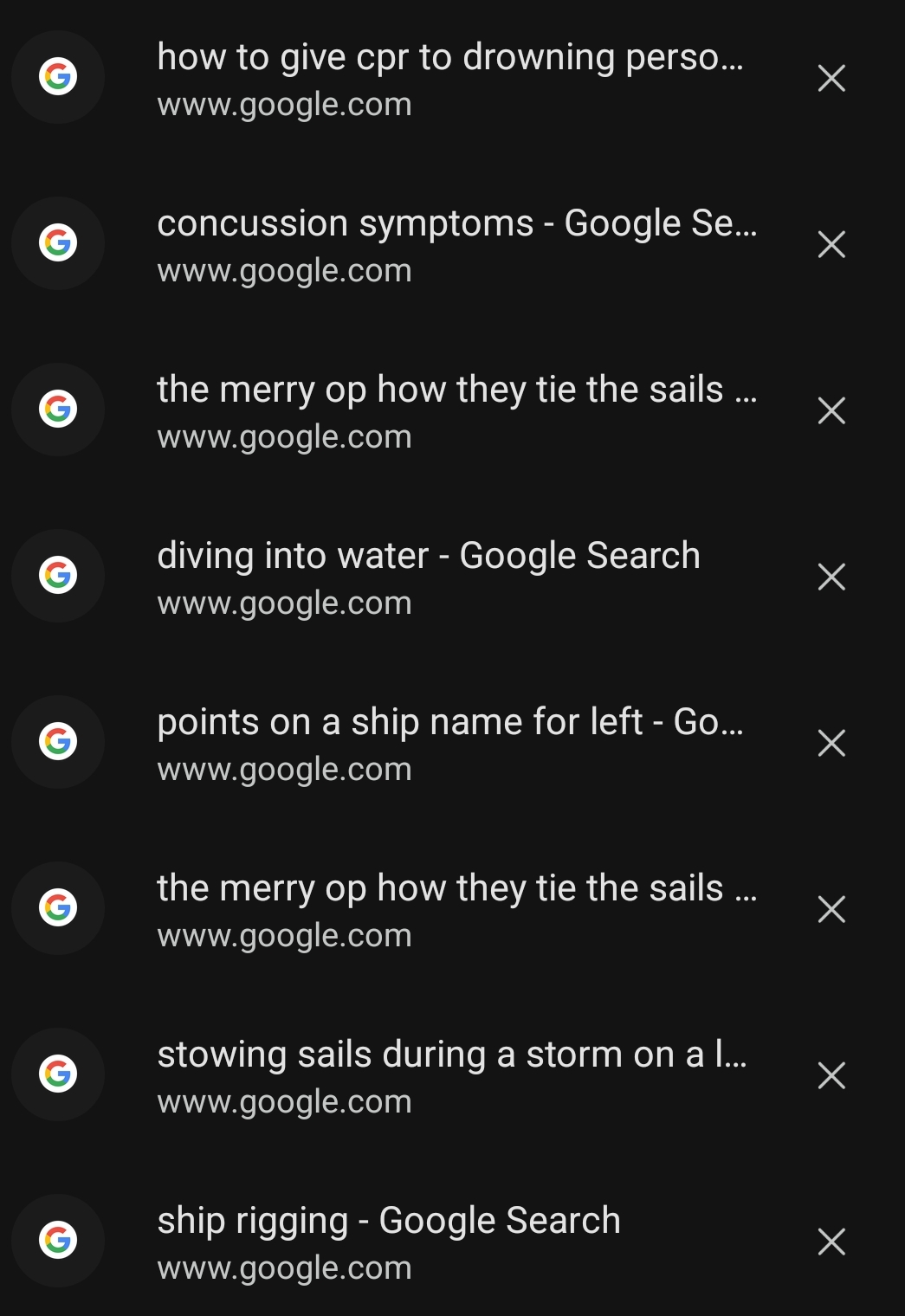Delete the ship rigging entry
Viewport: 905px width, 1316px height.
coord(831,1242)
